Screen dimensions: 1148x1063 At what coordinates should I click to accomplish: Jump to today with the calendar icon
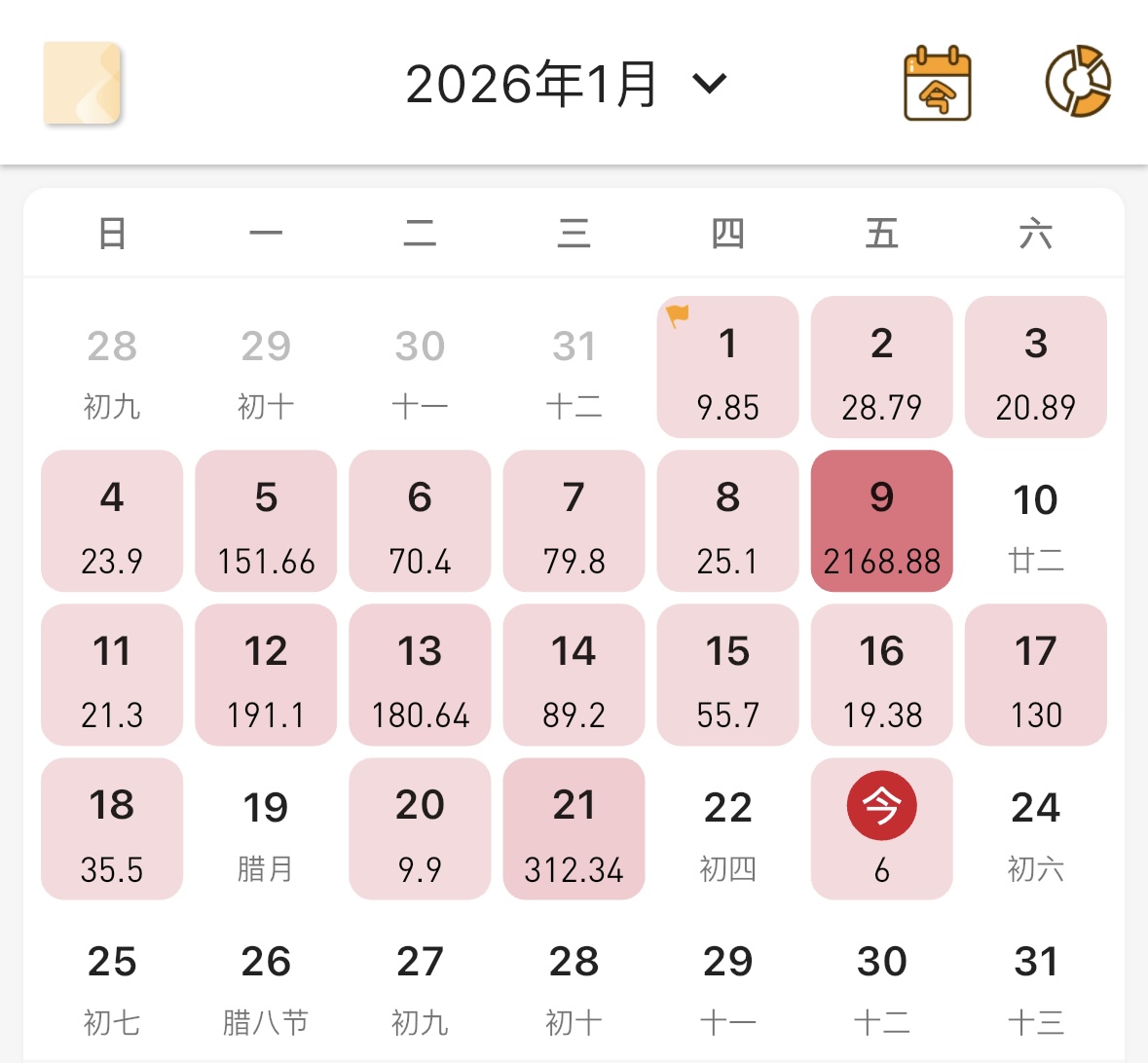tap(937, 84)
